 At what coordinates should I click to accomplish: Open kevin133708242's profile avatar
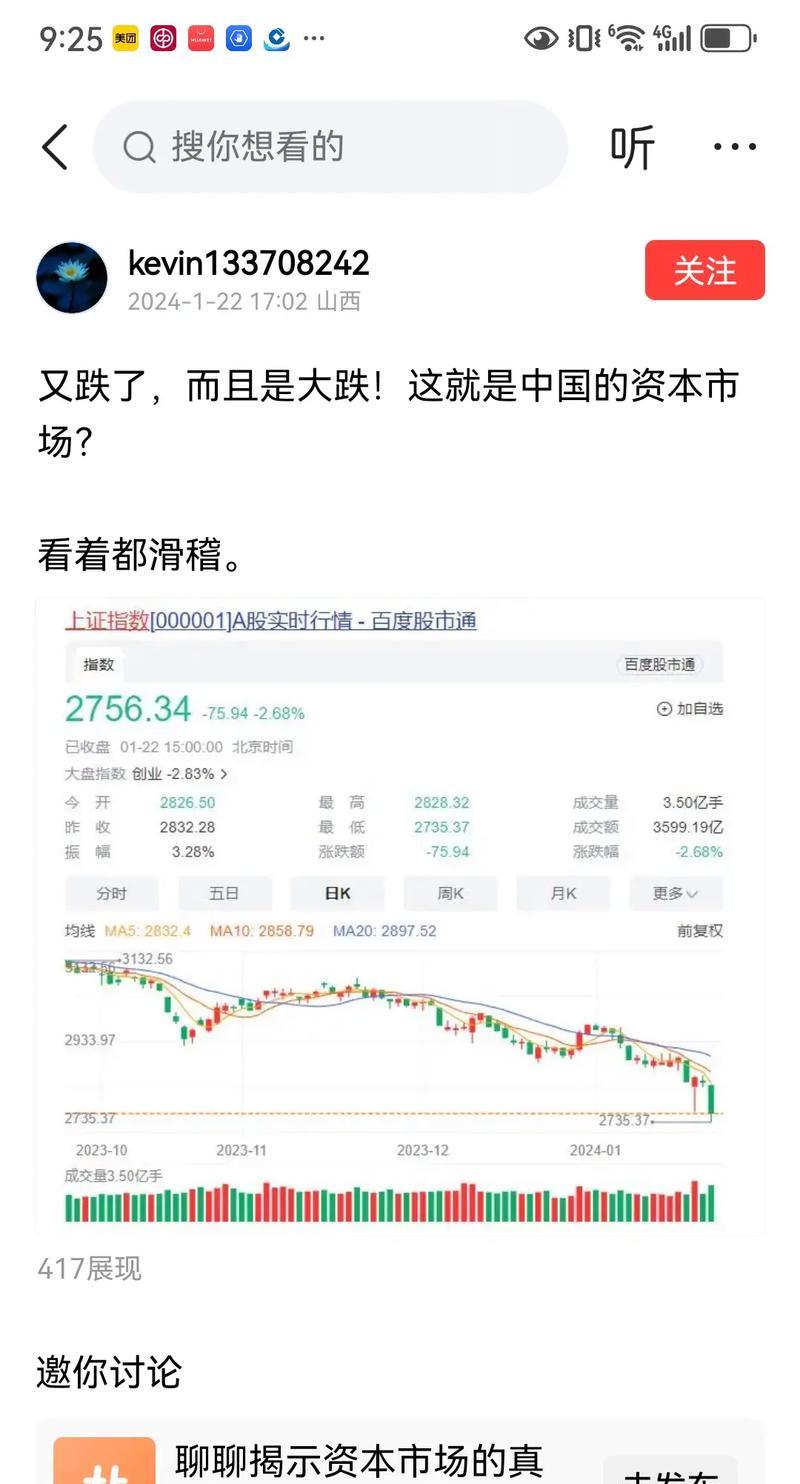[72, 277]
